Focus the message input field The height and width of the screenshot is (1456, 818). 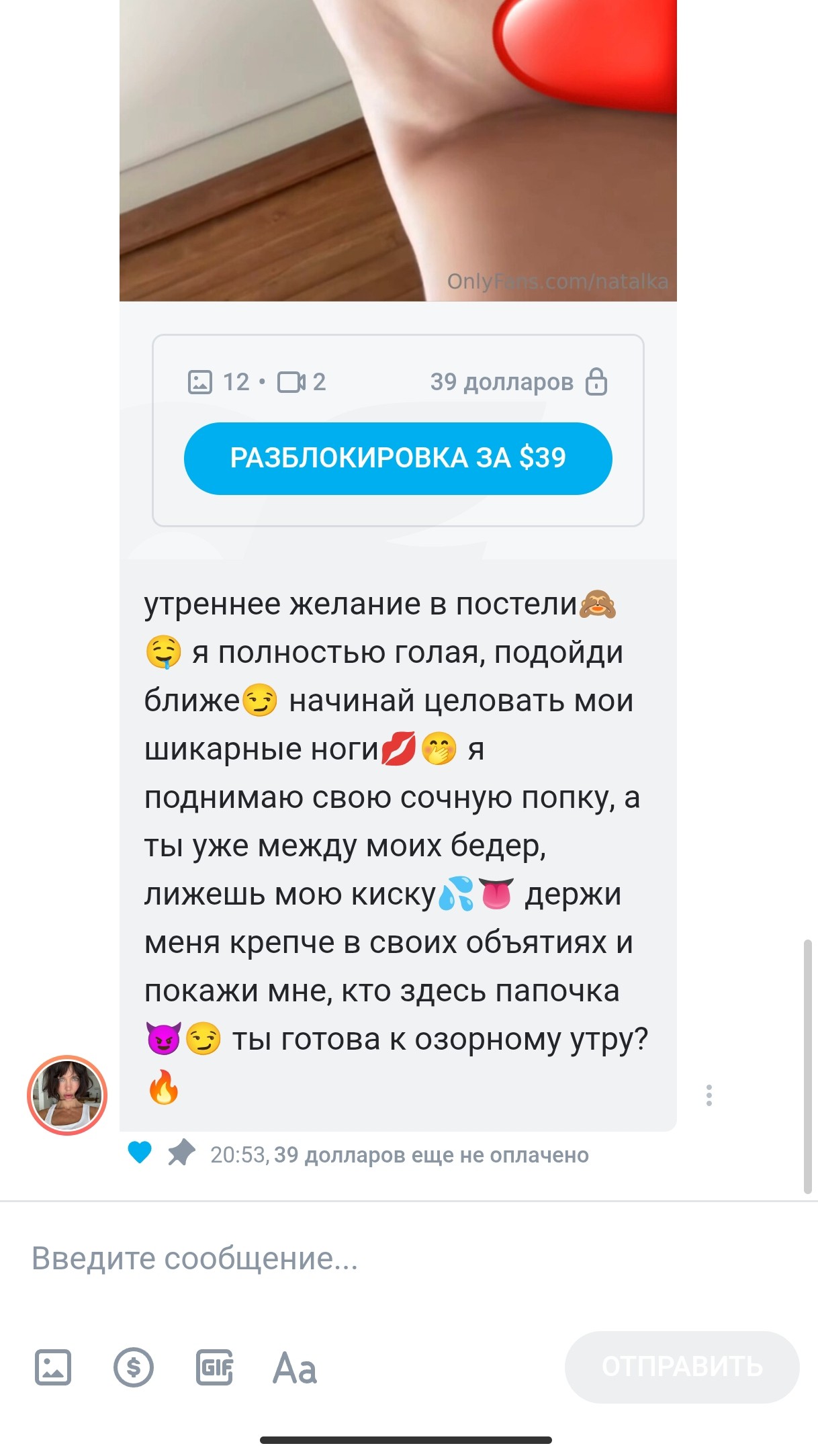[x=403, y=1259]
